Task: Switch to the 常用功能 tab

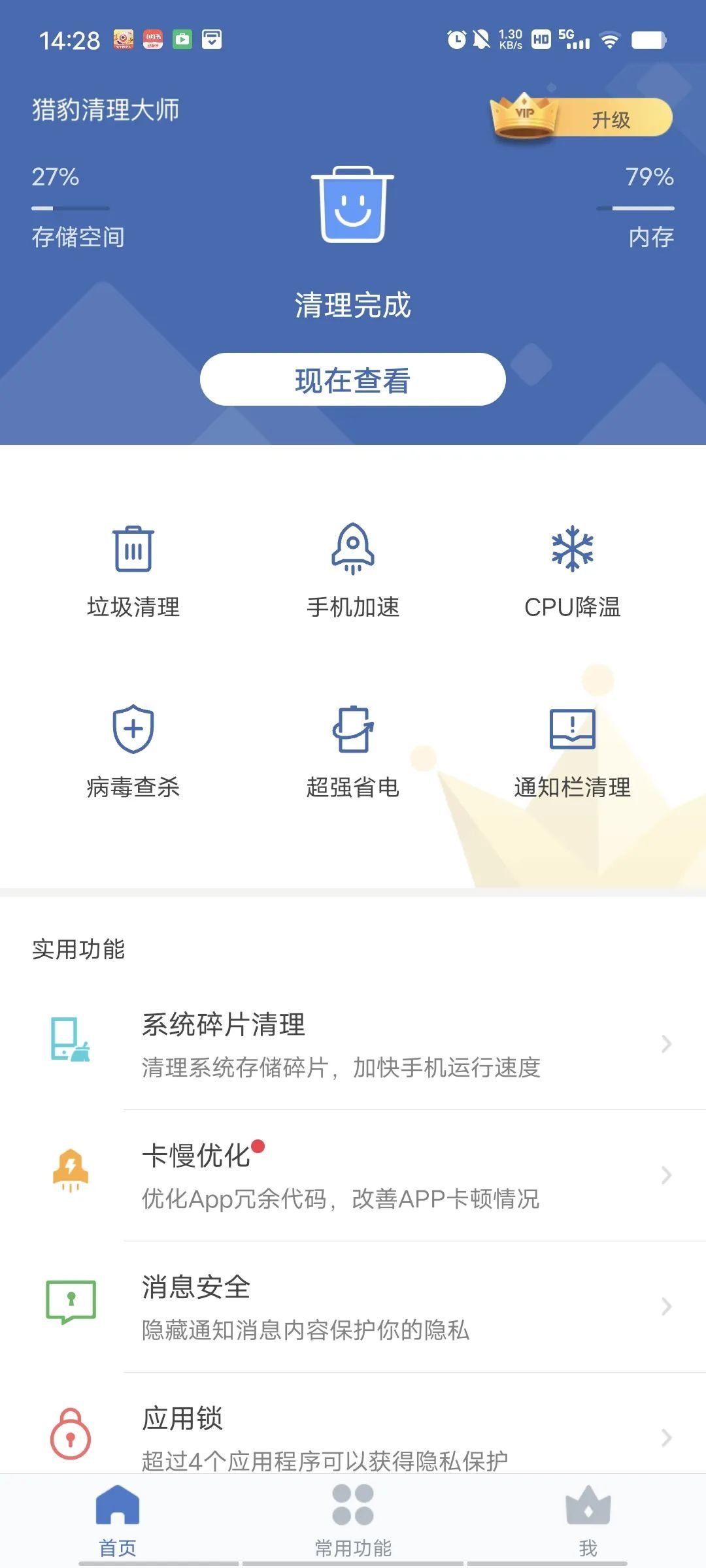Action: click(x=353, y=1520)
